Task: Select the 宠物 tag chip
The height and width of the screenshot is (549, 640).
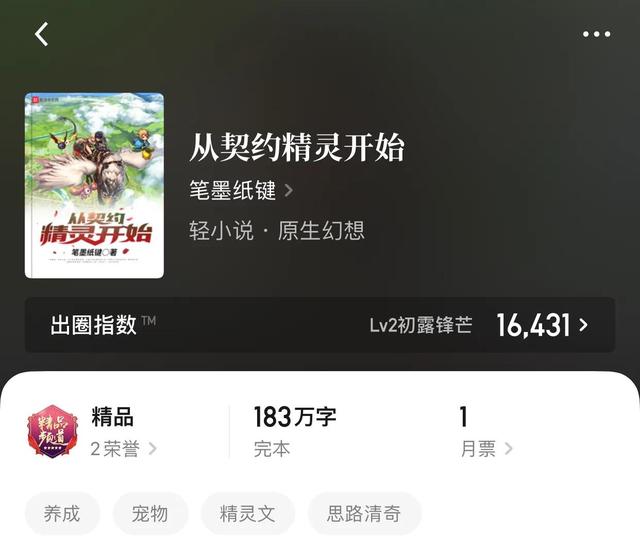Action: (x=150, y=514)
